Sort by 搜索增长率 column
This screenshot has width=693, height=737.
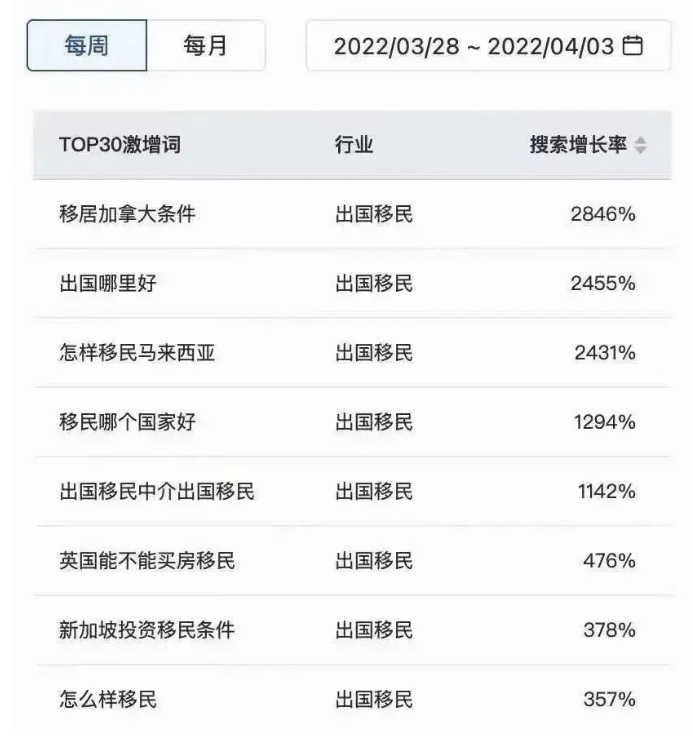639,145
